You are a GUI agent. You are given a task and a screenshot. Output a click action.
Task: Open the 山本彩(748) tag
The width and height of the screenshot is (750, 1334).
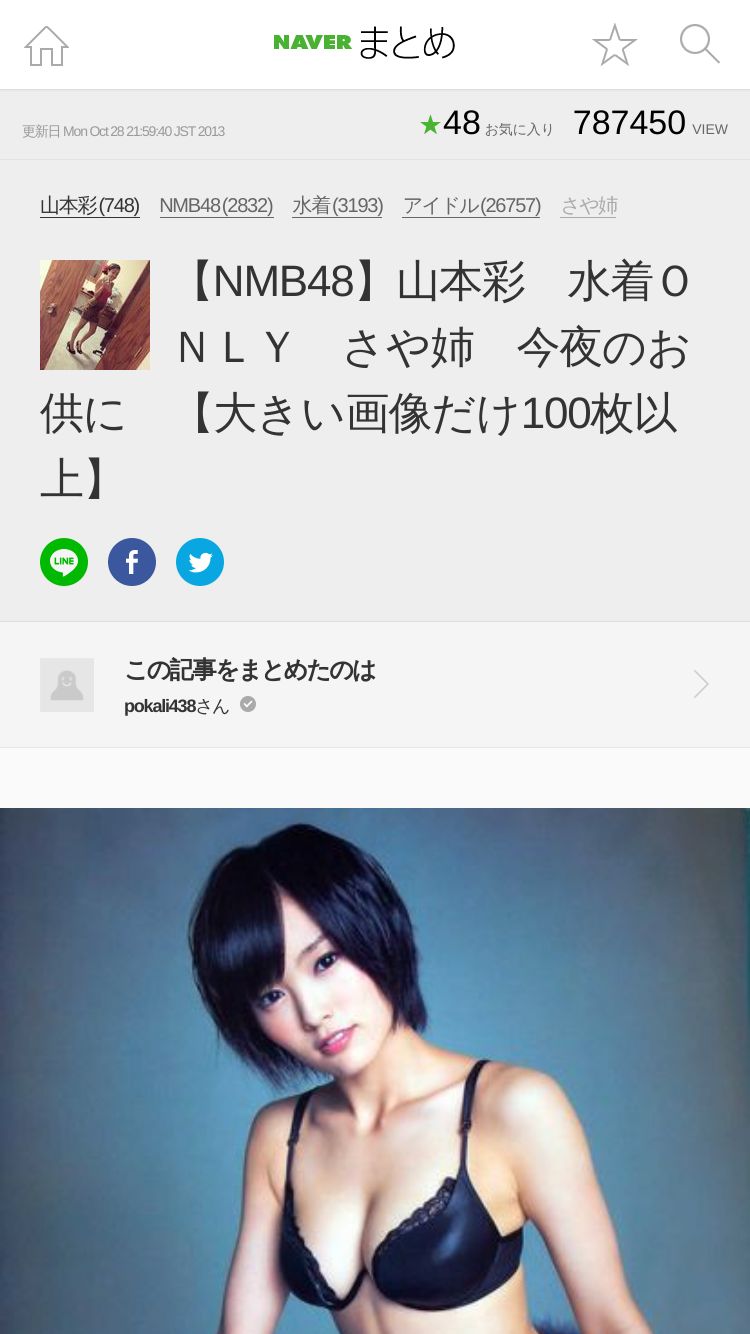(90, 206)
